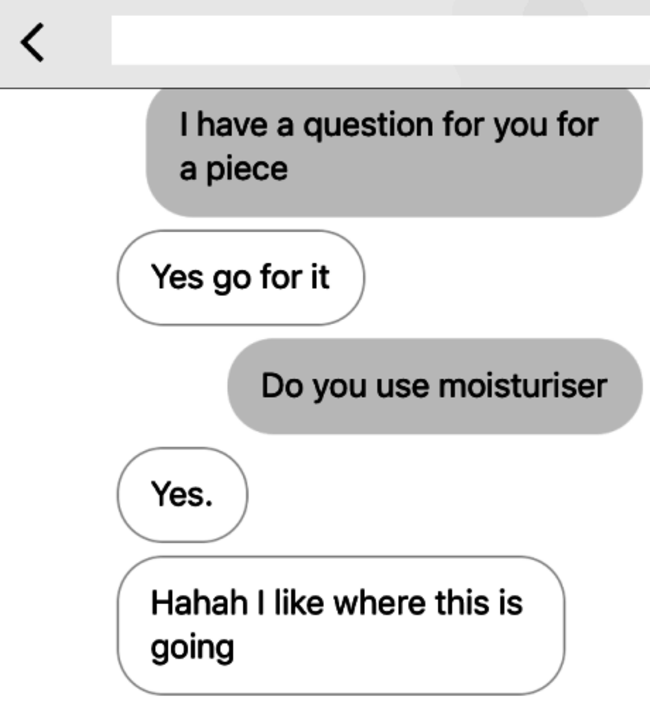Tap the back arrow to leave the chat
This screenshot has height=707, width=650.
coord(33,43)
